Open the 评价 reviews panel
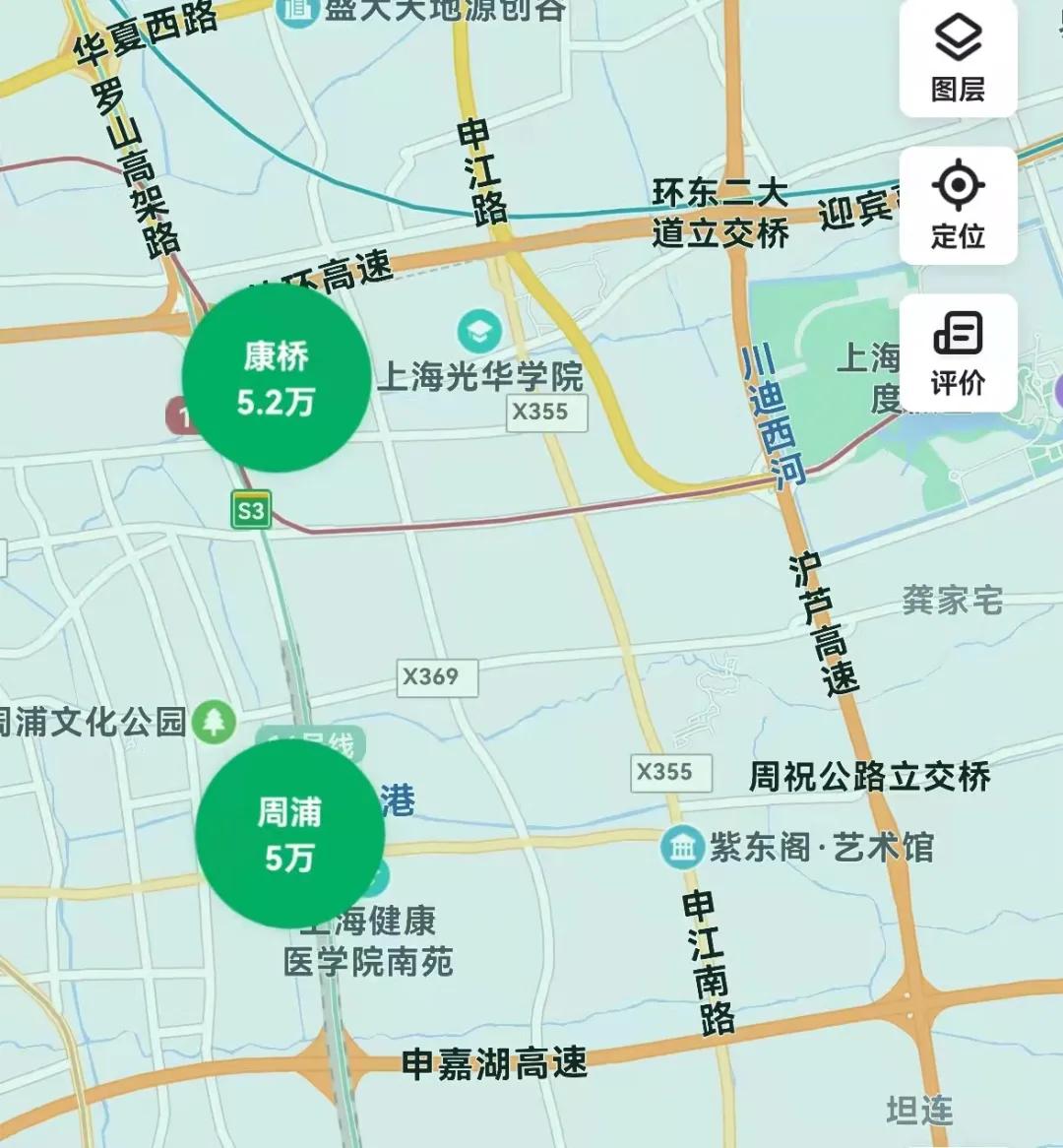Viewport: 1063px width, 1148px height. click(958, 352)
